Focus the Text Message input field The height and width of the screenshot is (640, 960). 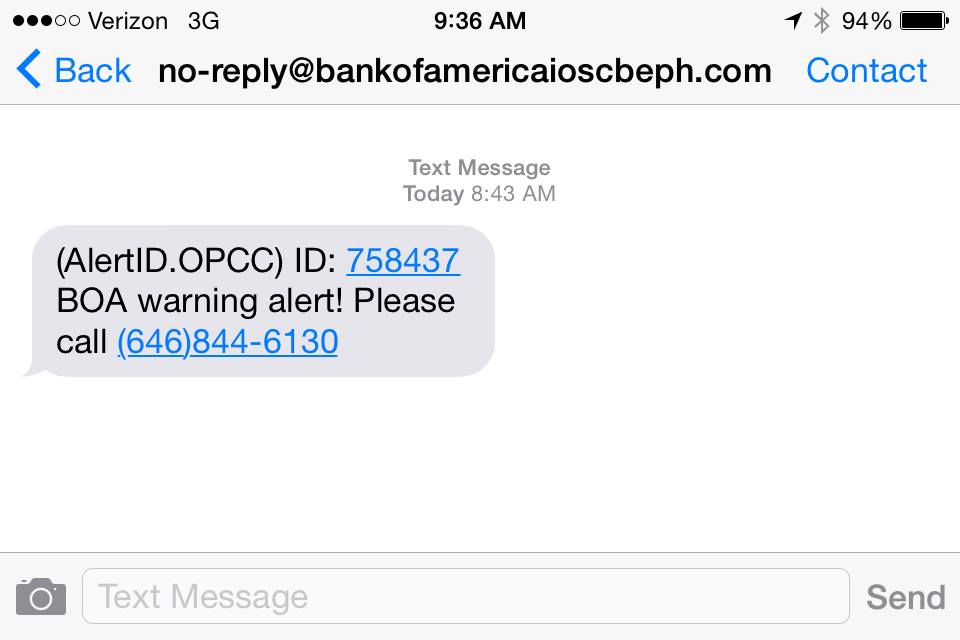(465, 597)
